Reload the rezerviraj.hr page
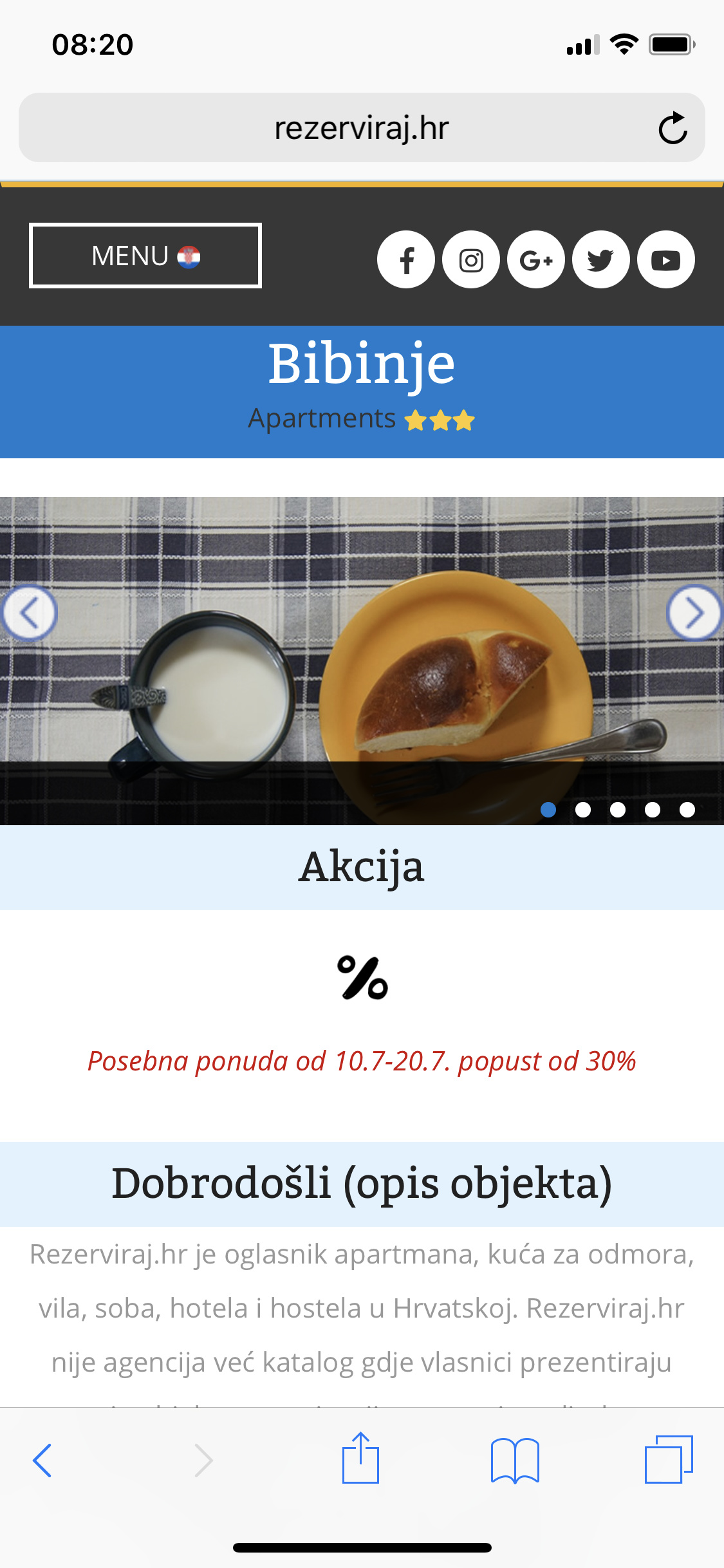 (x=673, y=128)
